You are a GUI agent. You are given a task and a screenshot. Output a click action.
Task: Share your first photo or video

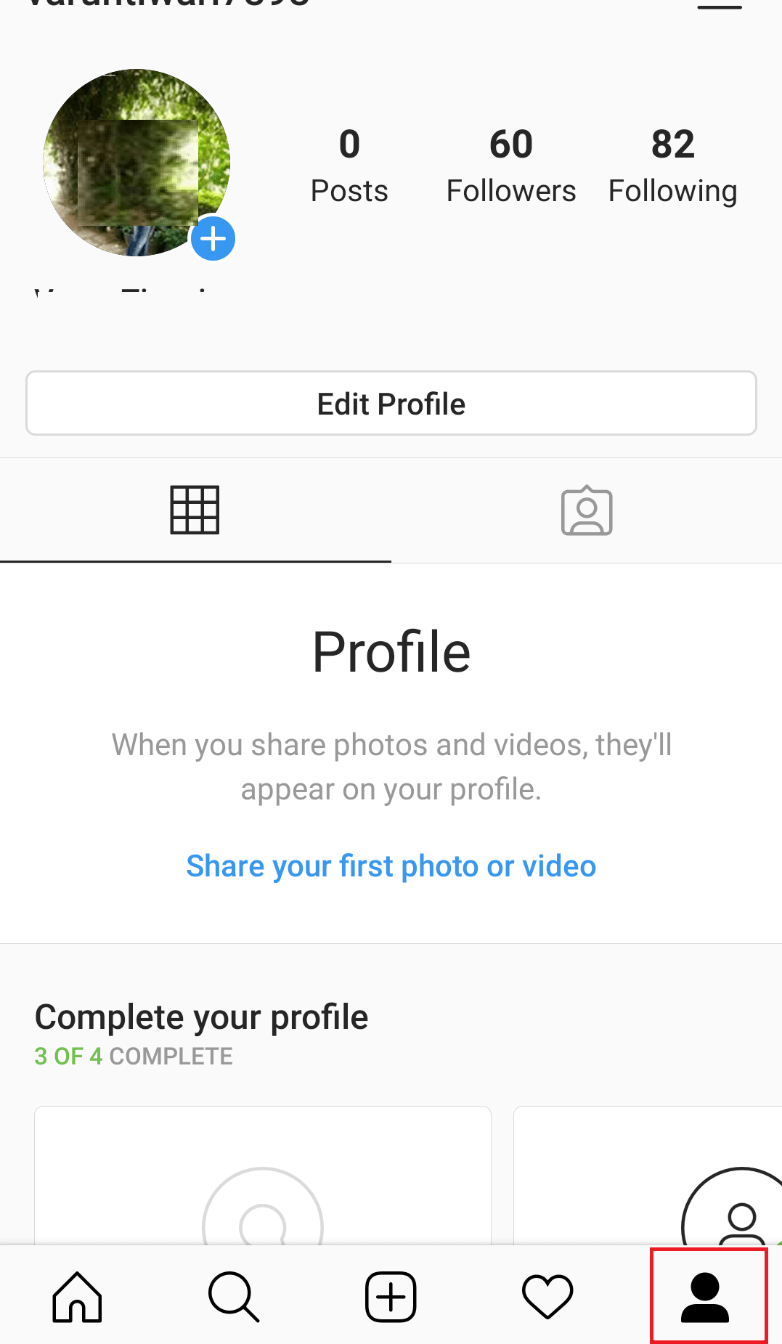[x=391, y=865]
